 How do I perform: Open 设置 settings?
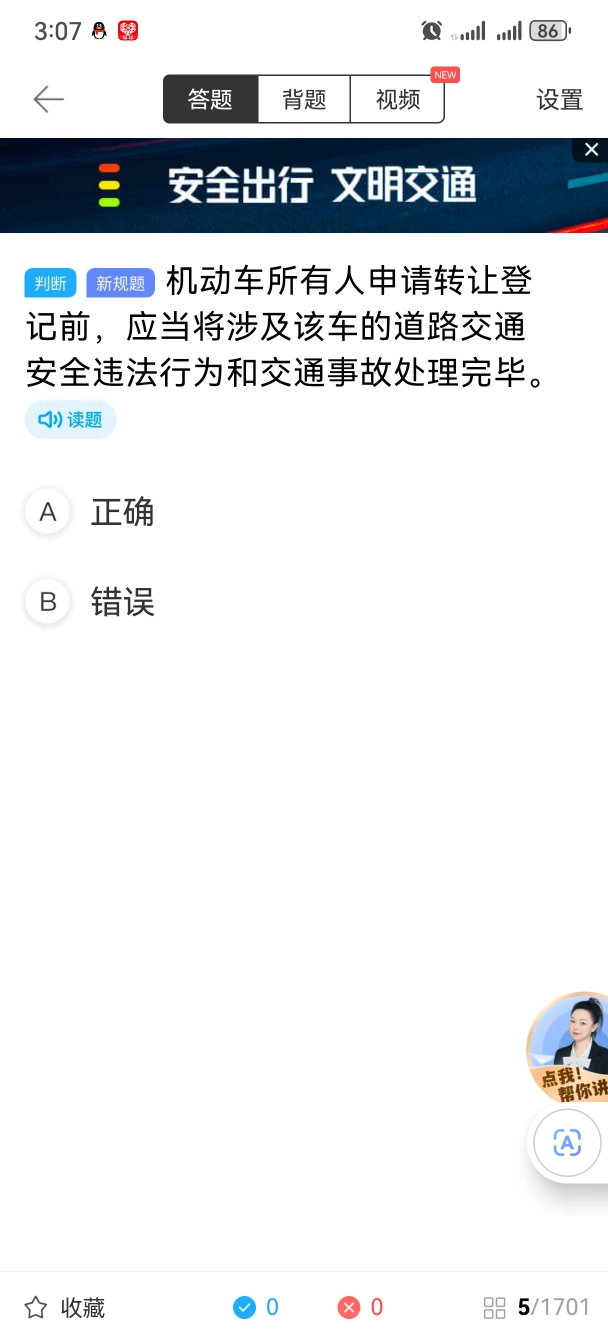559,99
